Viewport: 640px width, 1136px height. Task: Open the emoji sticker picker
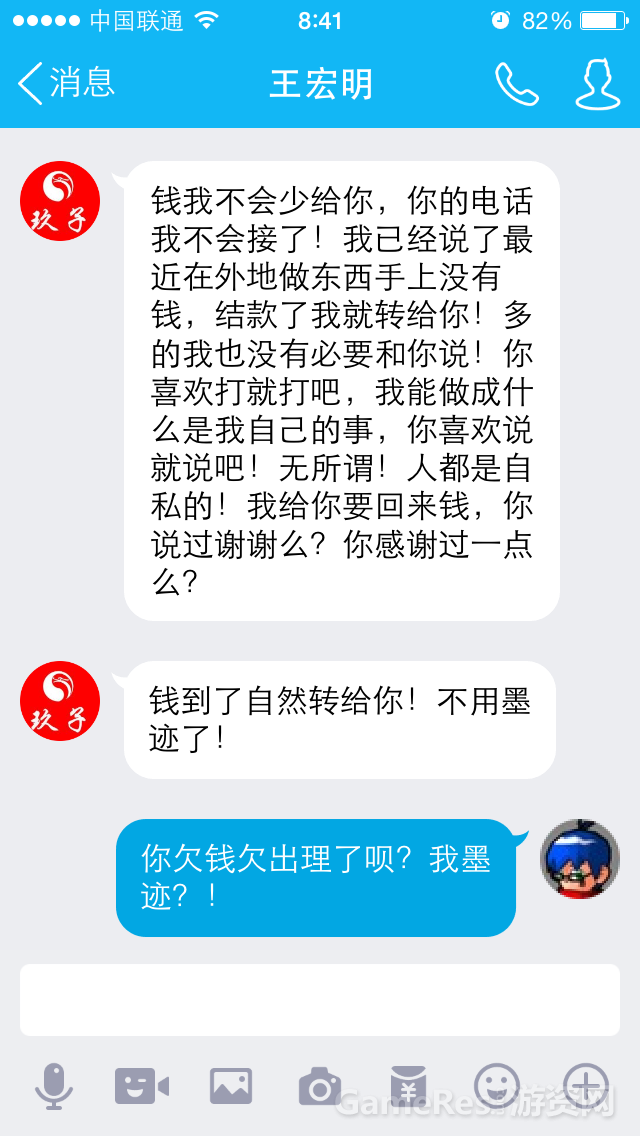point(497,1084)
